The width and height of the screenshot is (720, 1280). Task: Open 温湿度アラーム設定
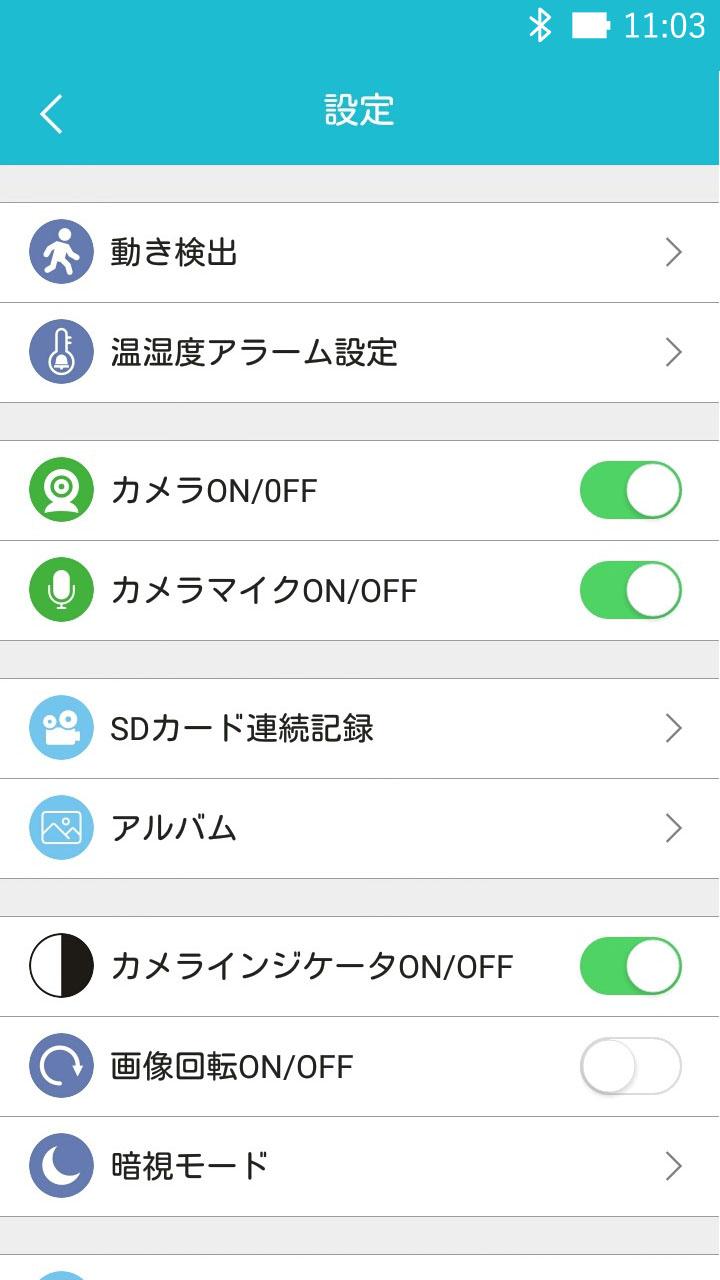pos(360,352)
